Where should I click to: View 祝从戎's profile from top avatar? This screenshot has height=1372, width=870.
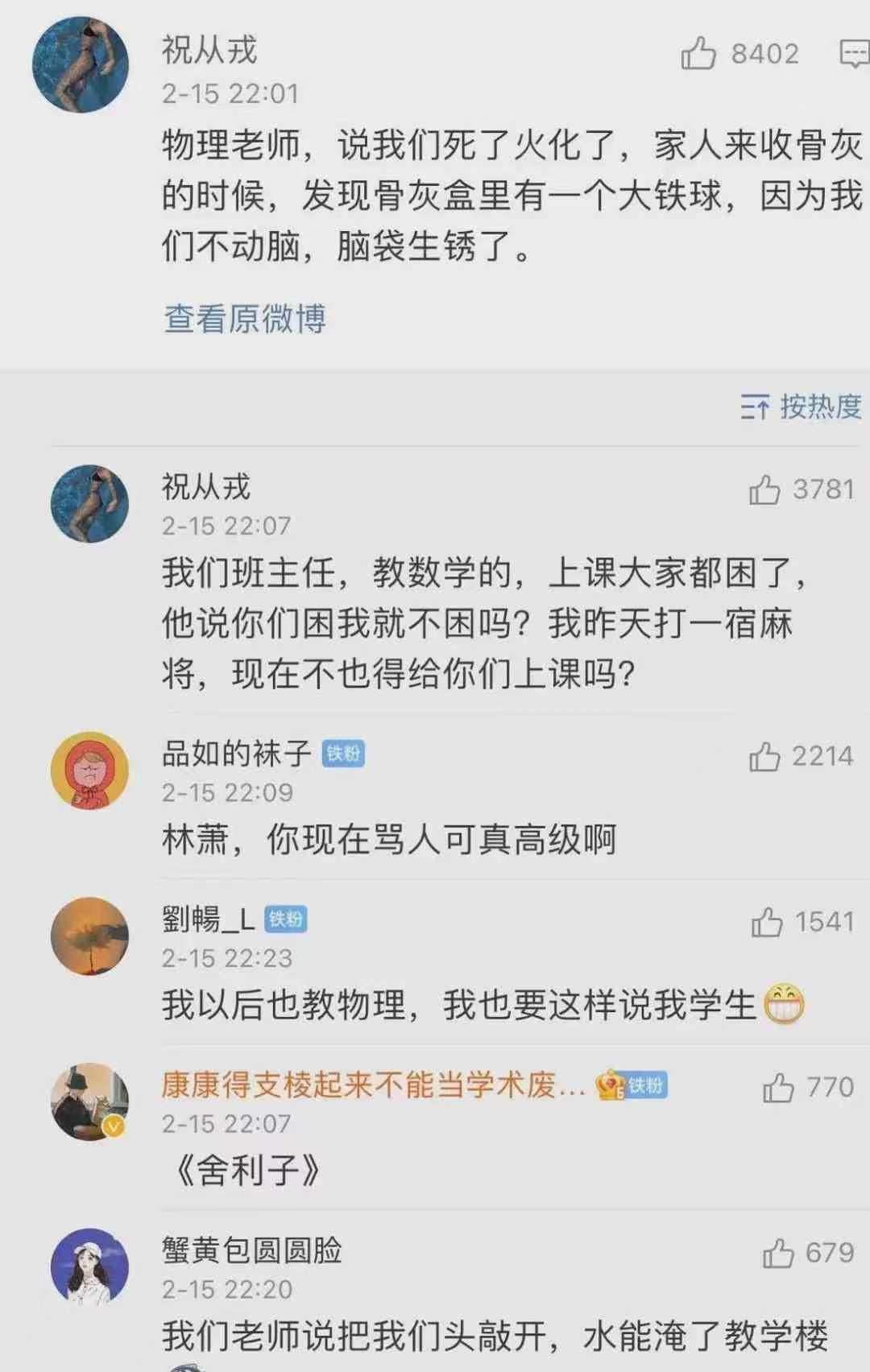click(x=81, y=64)
